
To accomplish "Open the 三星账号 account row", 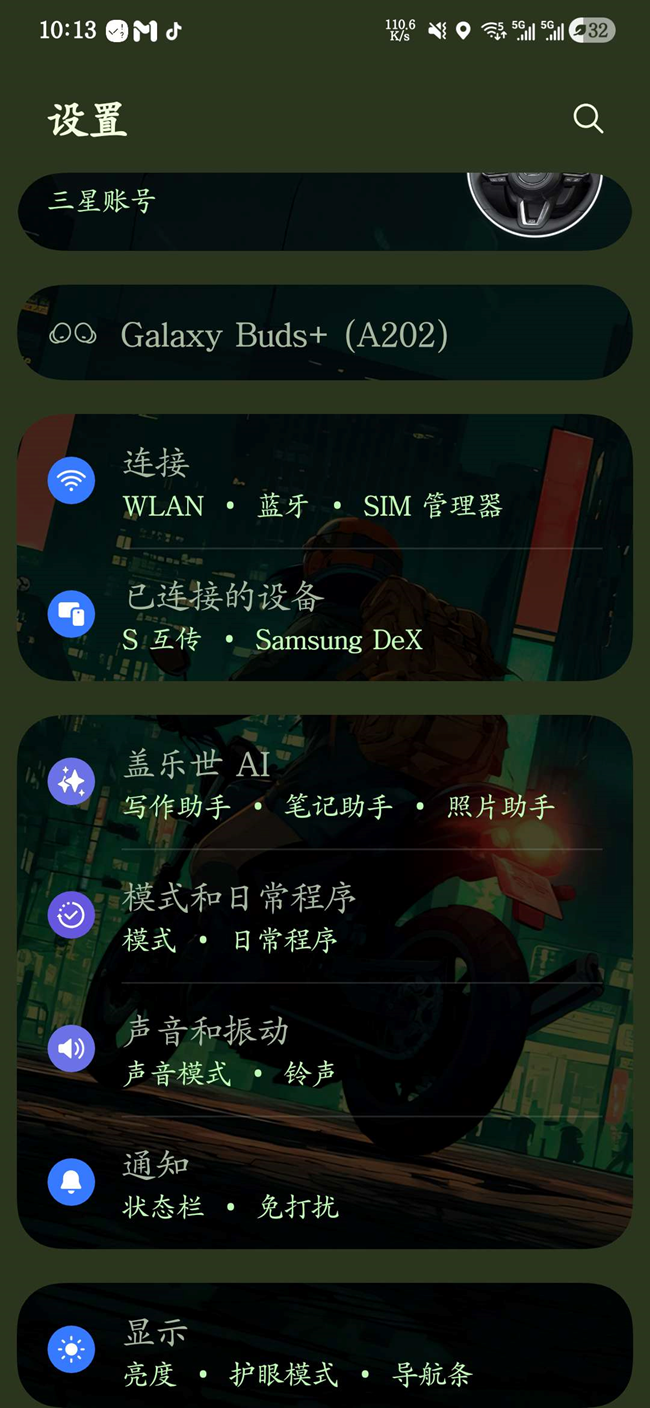I will coord(250,208).
